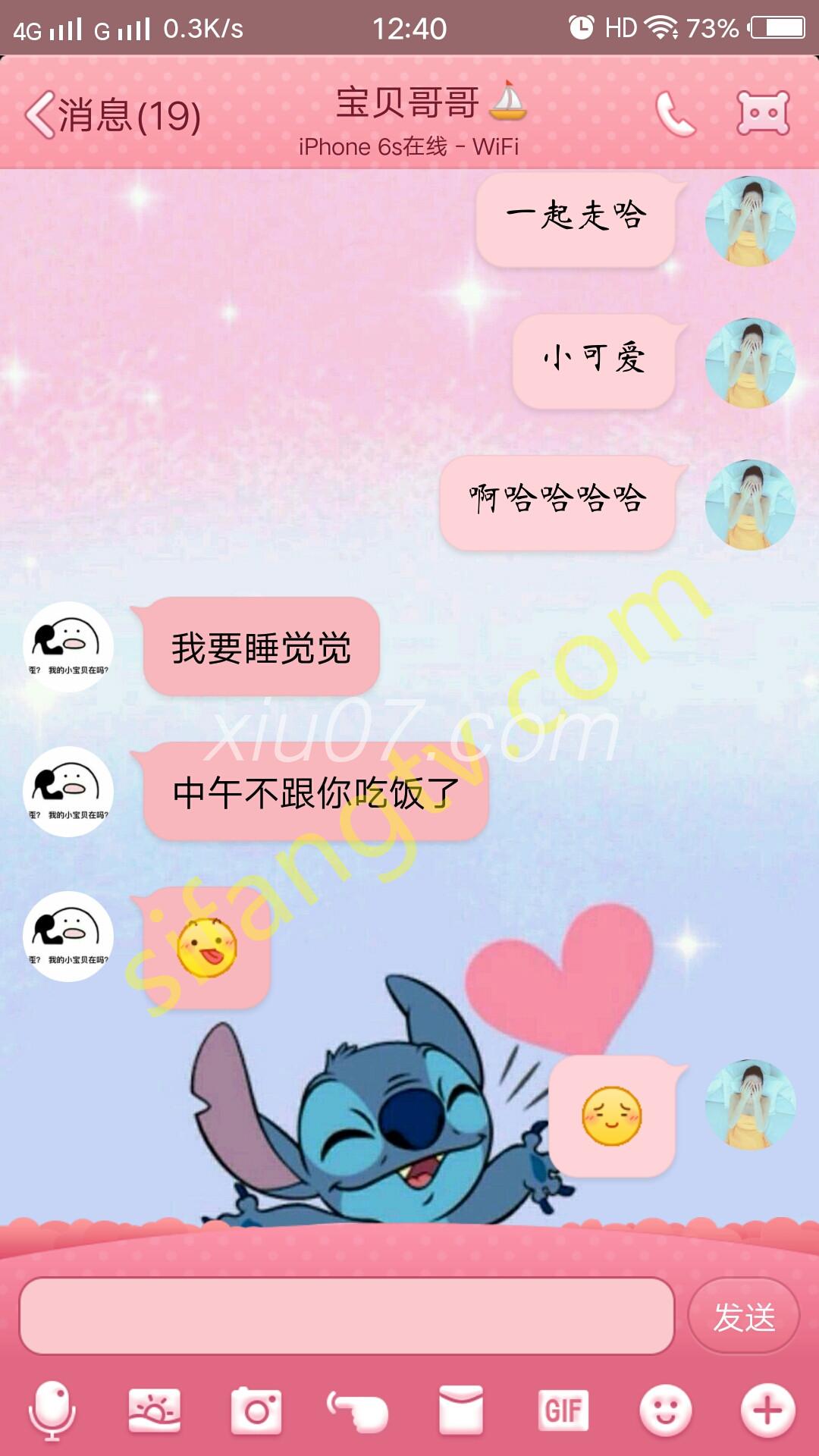Screen dimensions: 819x1456
Task: Start a voice call with 宝贝哥哥
Action: coord(674,114)
